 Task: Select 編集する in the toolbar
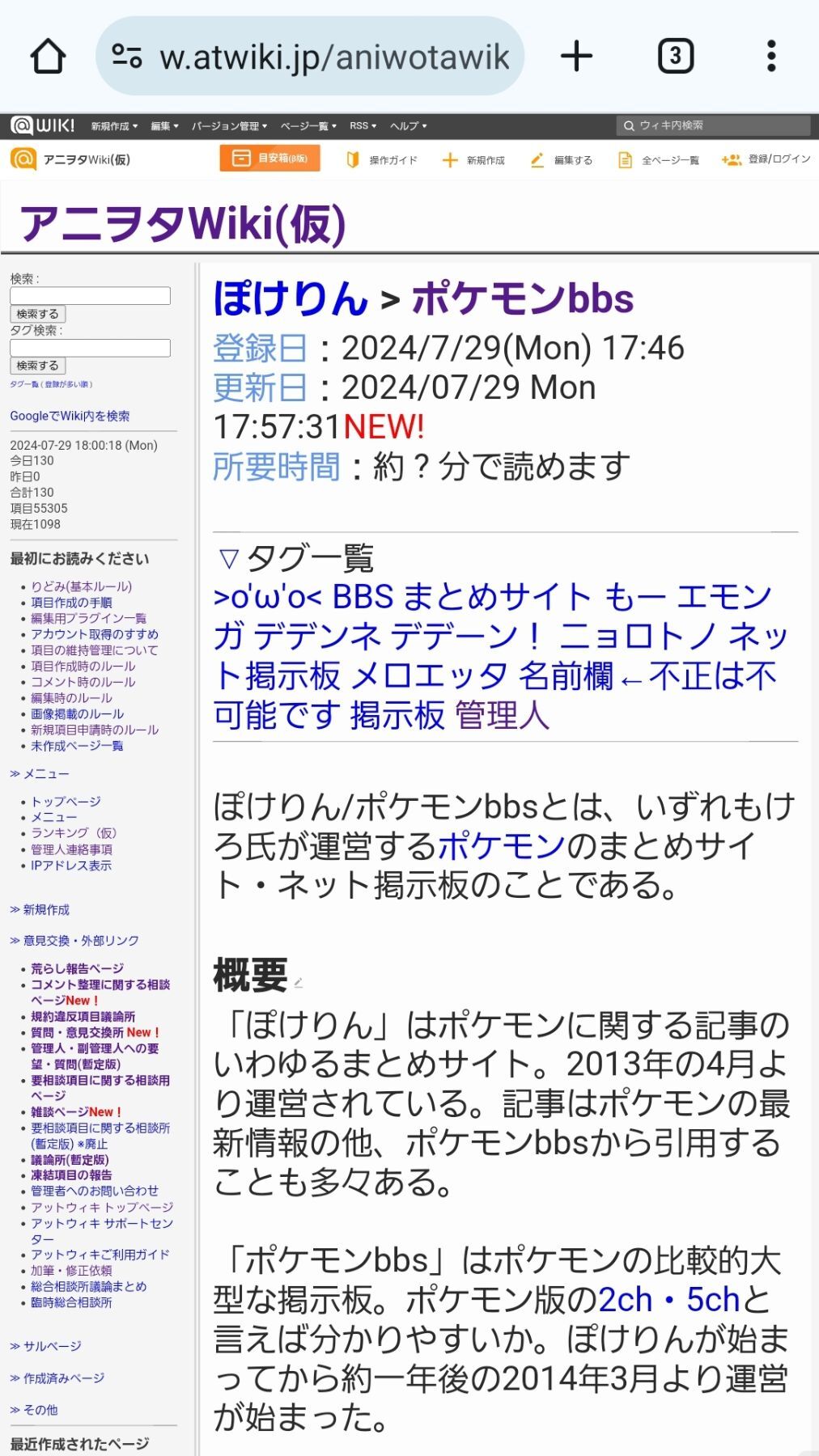click(x=562, y=160)
